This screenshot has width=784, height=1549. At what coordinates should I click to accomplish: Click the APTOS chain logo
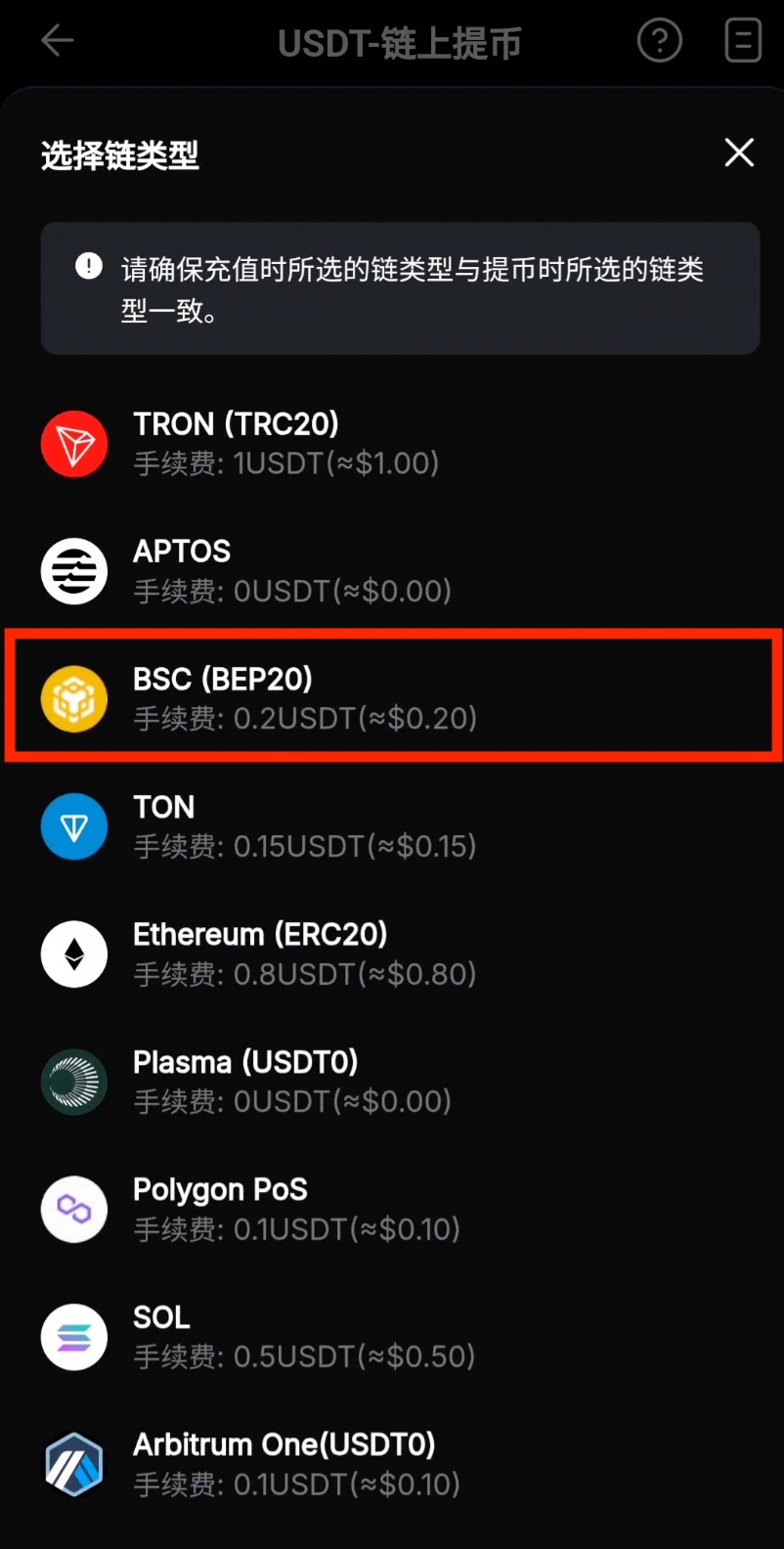73,571
